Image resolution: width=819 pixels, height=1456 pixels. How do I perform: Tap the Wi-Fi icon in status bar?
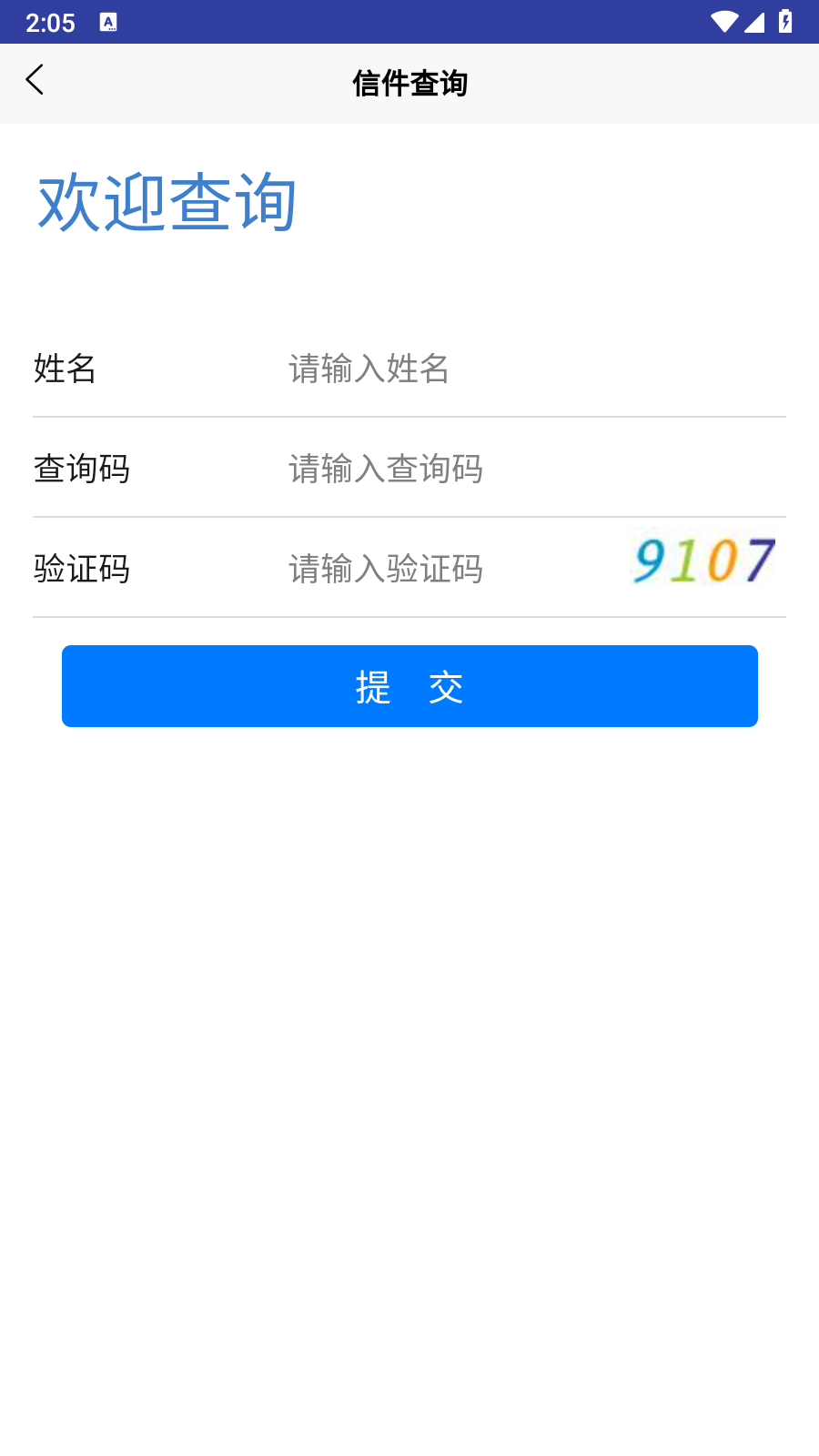[723, 23]
